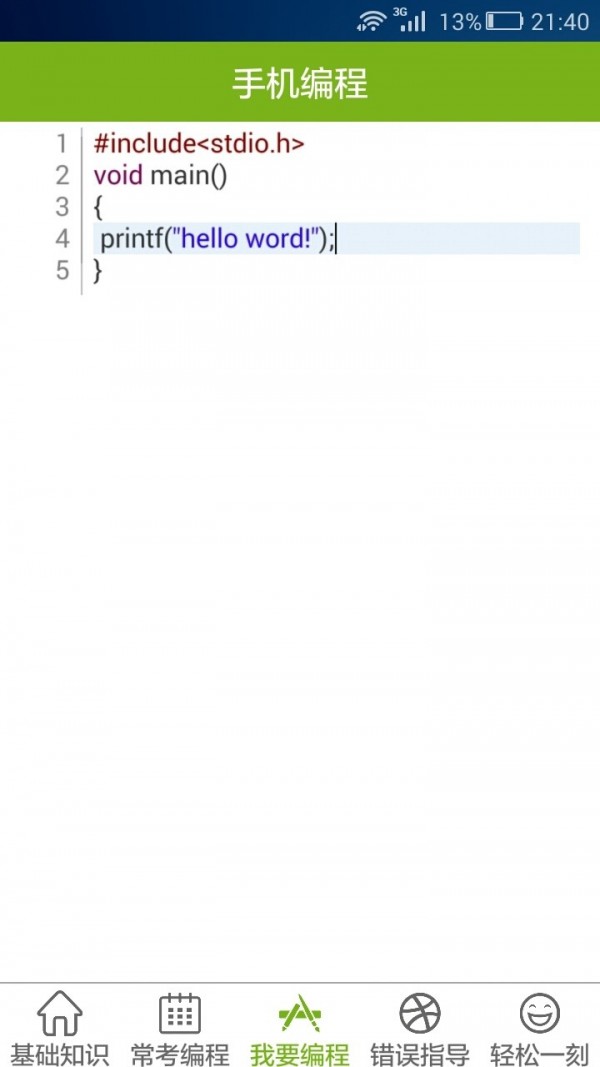Image resolution: width=600 pixels, height=1067 pixels.
Task: Go to the 错误指导 tab
Action: (420, 1027)
